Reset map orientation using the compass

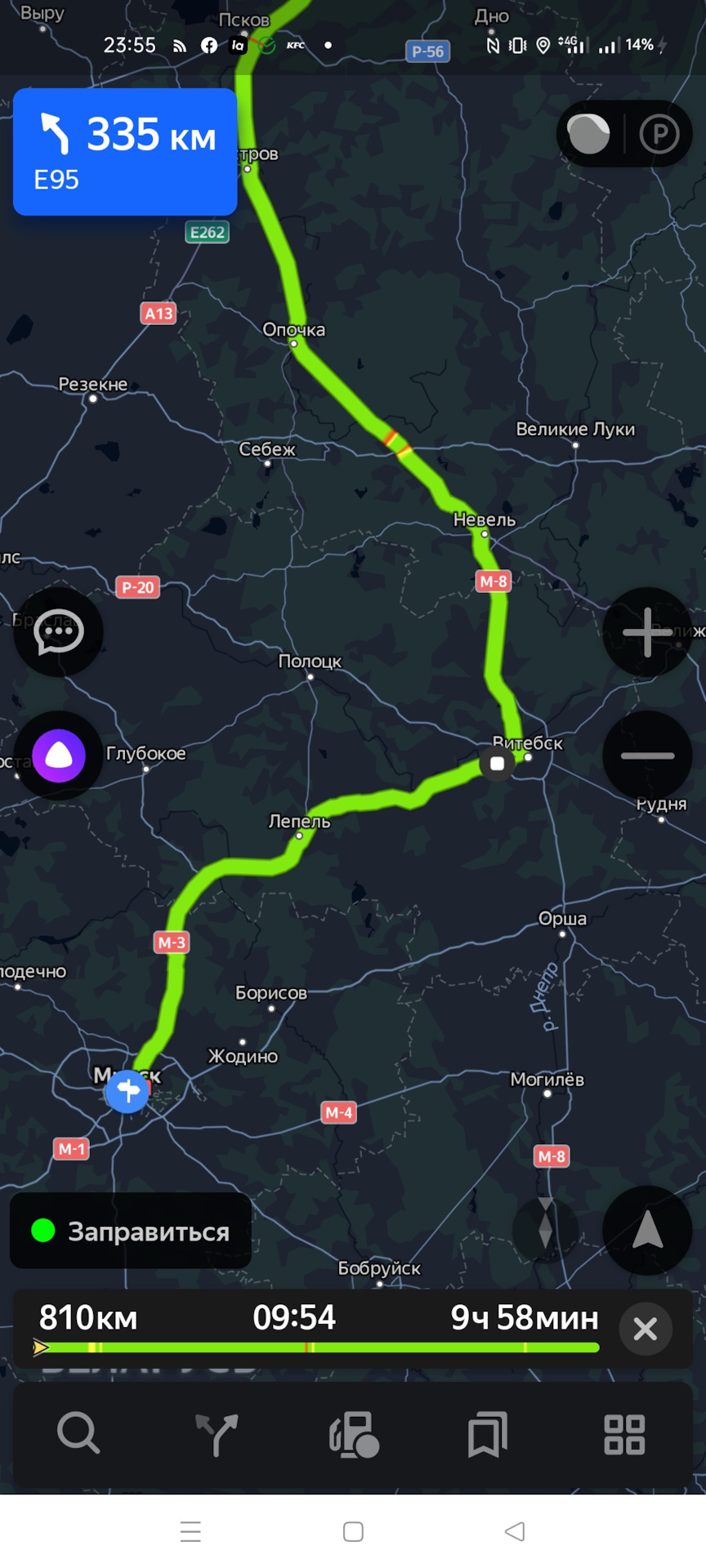pyautogui.click(x=545, y=1229)
